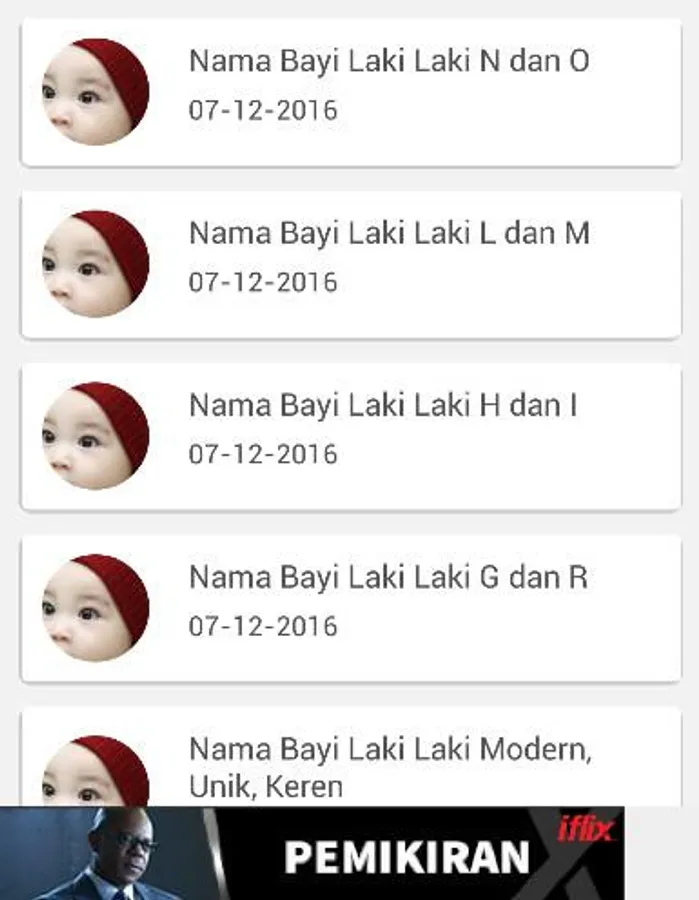Tap the iflix Pemikiran ad banner

pyautogui.click(x=312, y=854)
